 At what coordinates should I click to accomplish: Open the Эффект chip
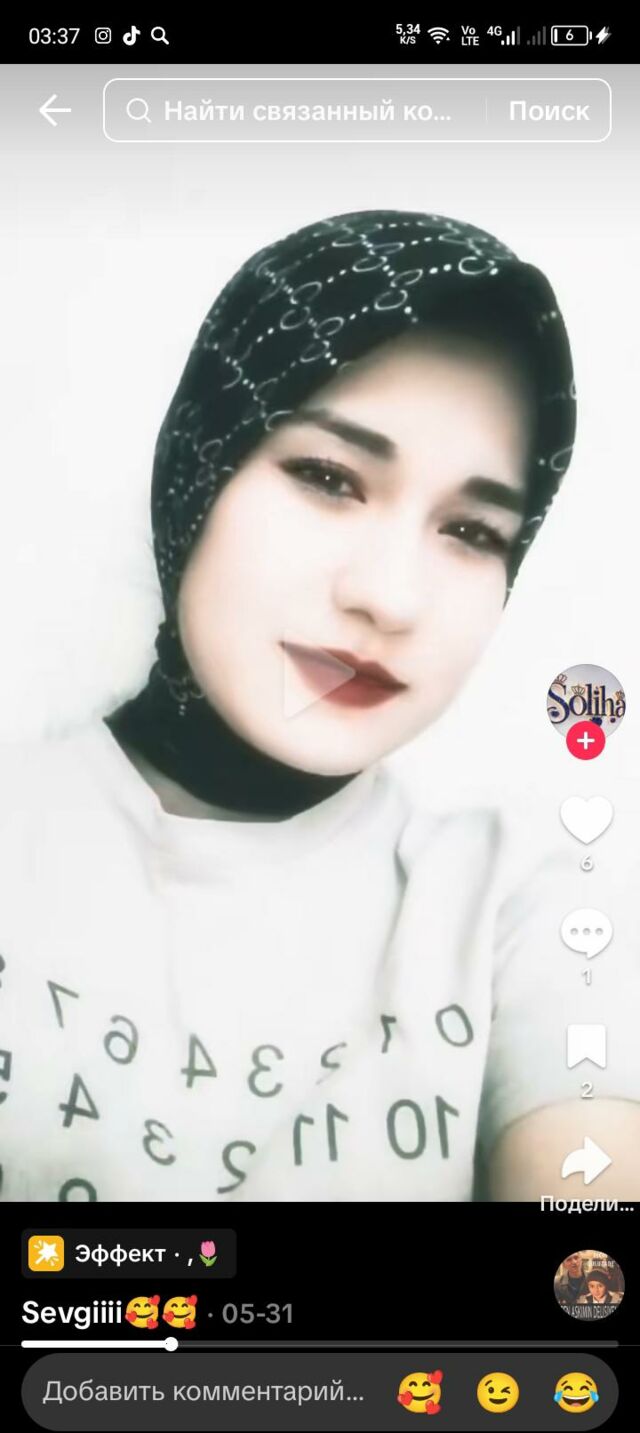tap(129, 1253)
